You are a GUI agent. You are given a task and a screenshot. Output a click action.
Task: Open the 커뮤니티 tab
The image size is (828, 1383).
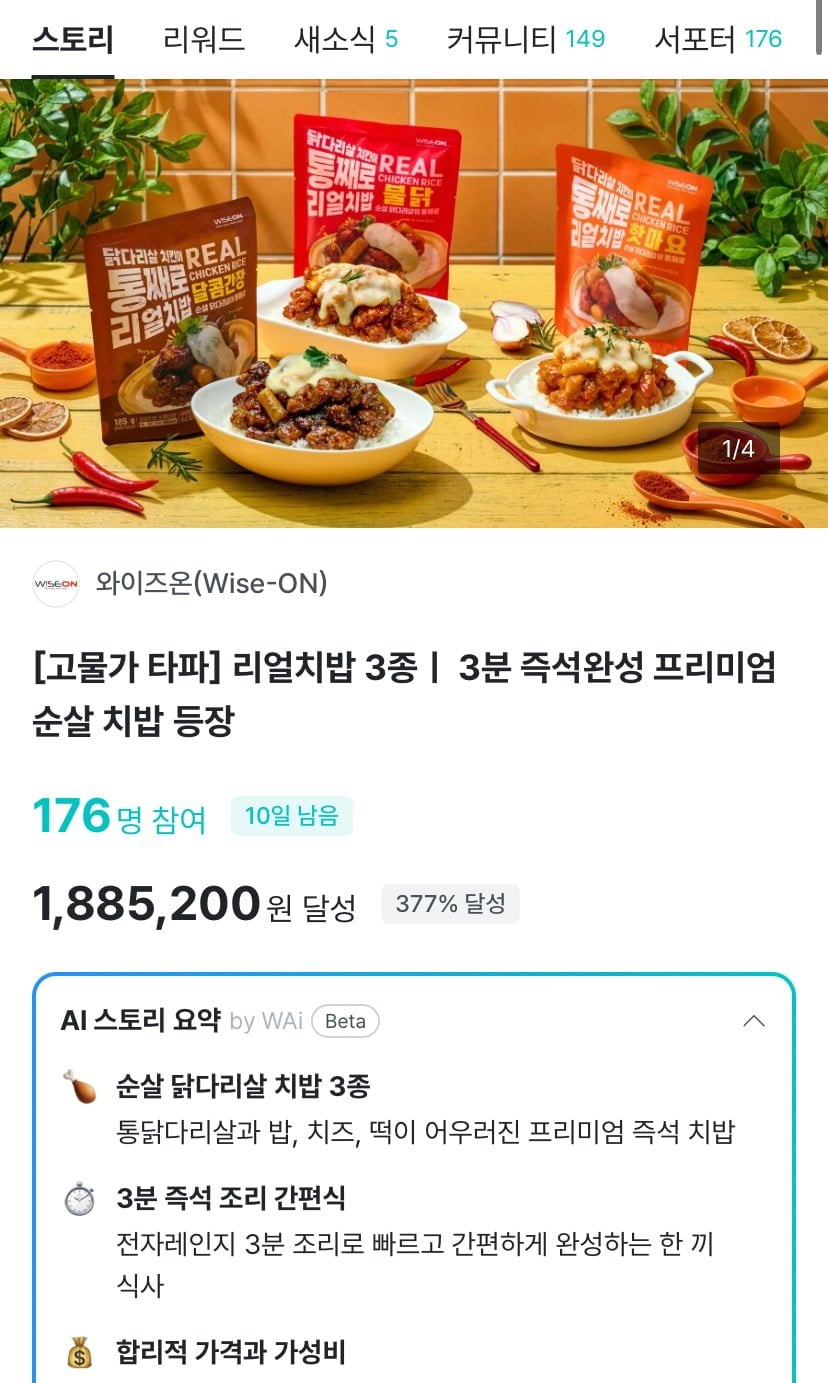click(x=525, y=40)
